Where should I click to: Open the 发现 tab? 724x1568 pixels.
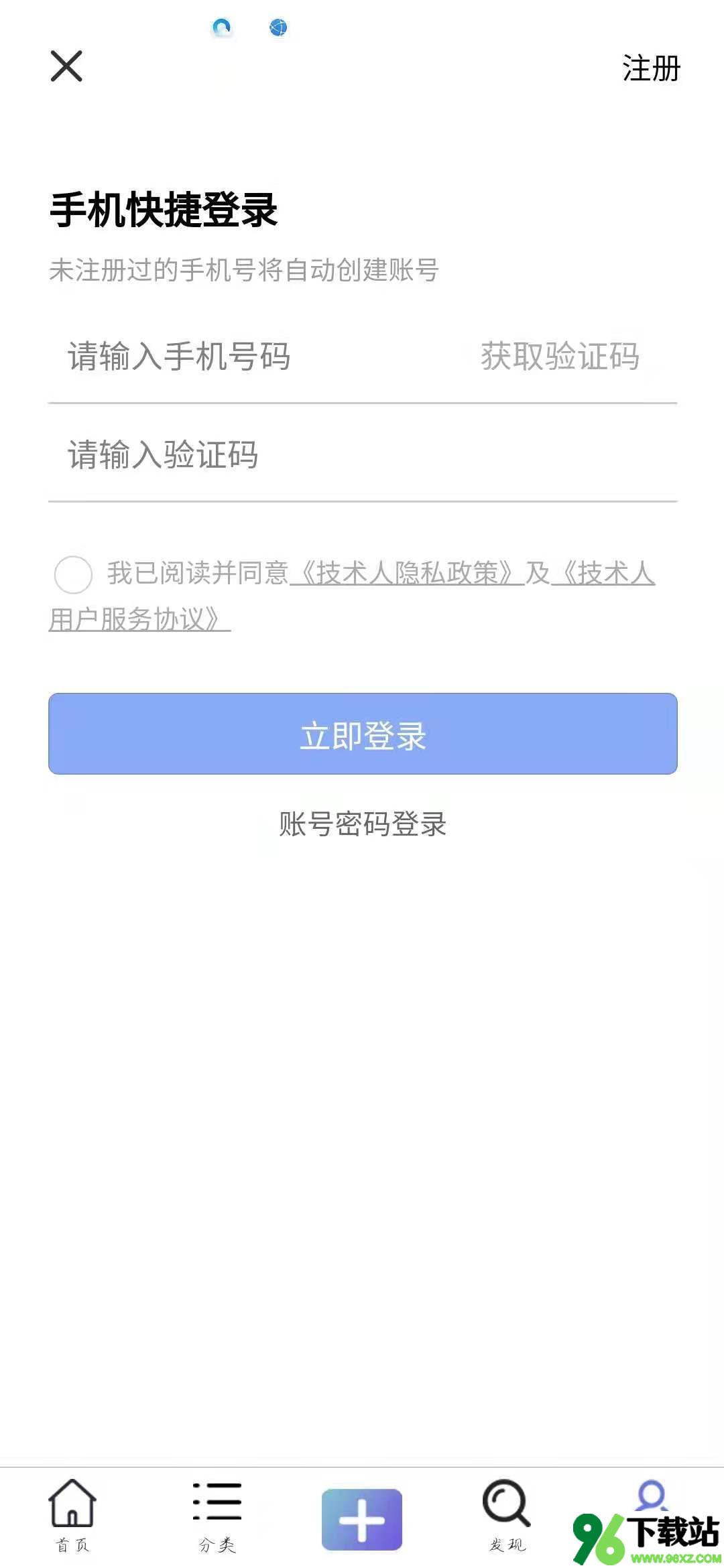(x=507, y=1516)
